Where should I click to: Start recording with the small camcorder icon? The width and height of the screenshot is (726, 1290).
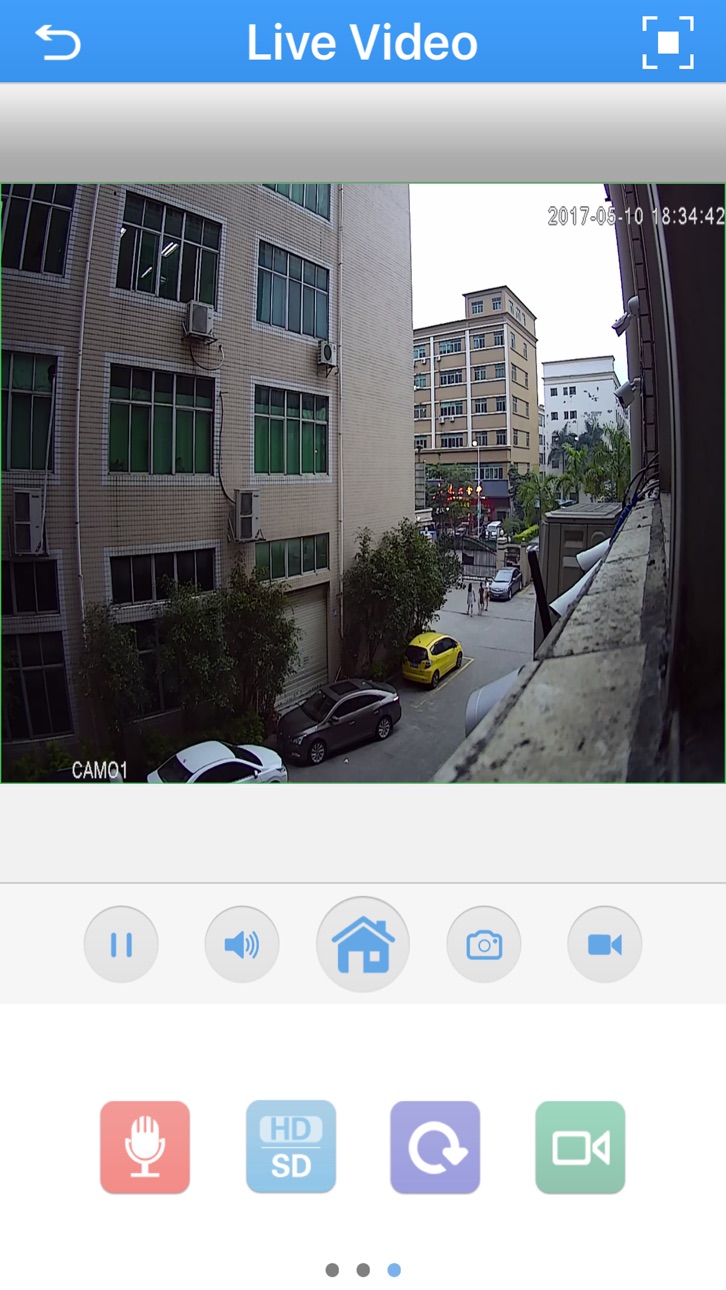[x=605, y=944]
